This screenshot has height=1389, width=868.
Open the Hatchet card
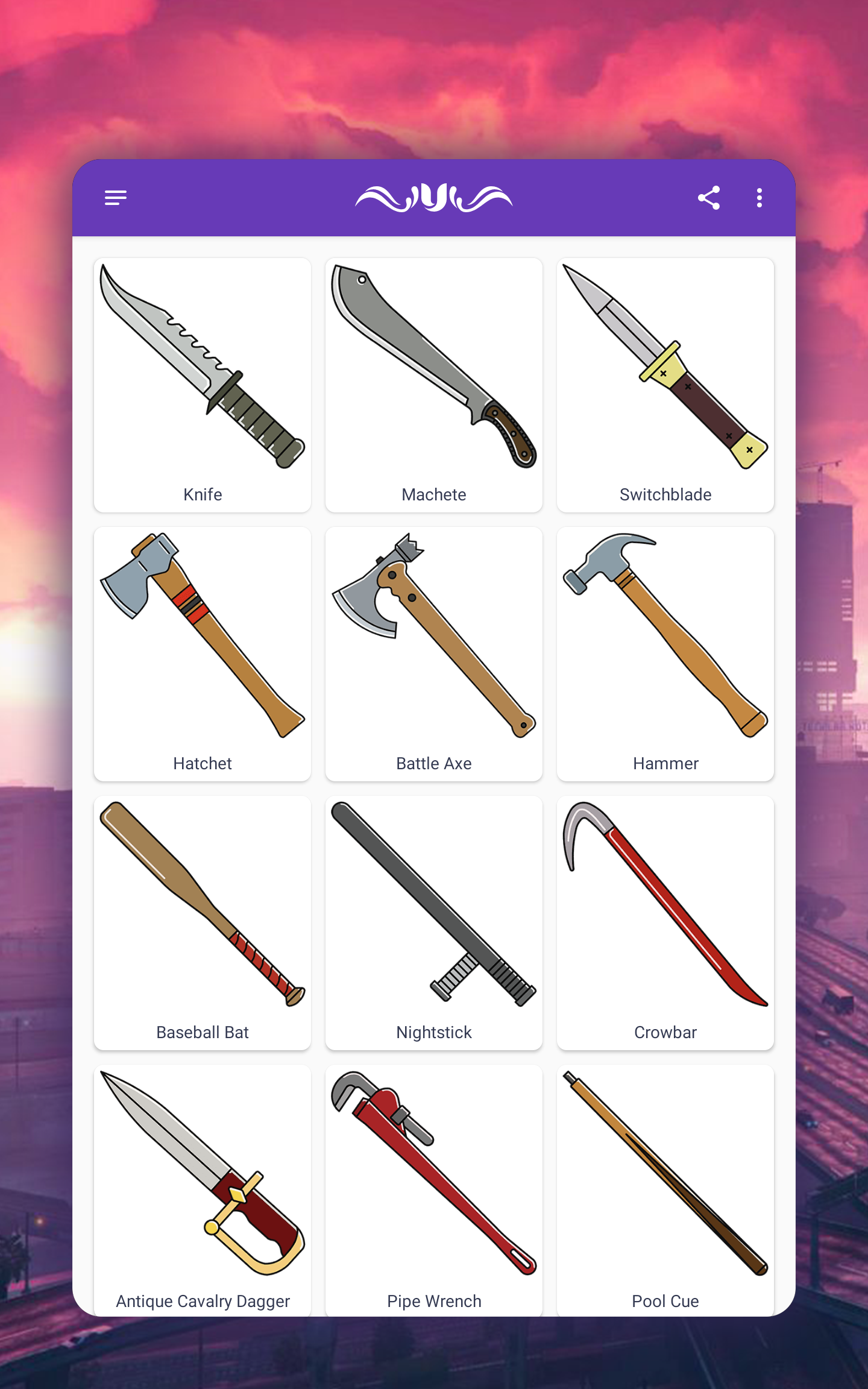click(203, 654)
